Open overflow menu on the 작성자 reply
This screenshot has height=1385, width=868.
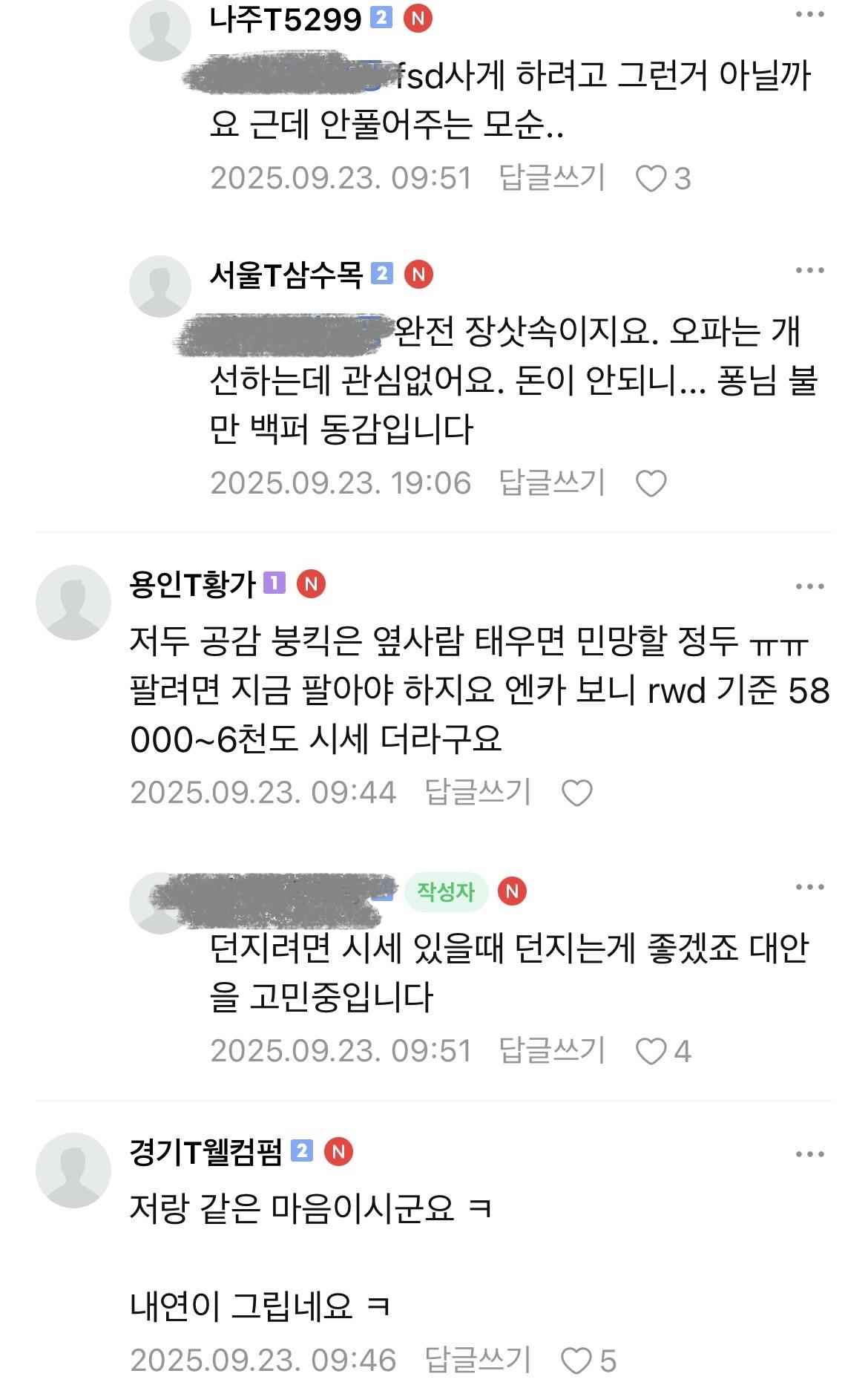point(809,887)
